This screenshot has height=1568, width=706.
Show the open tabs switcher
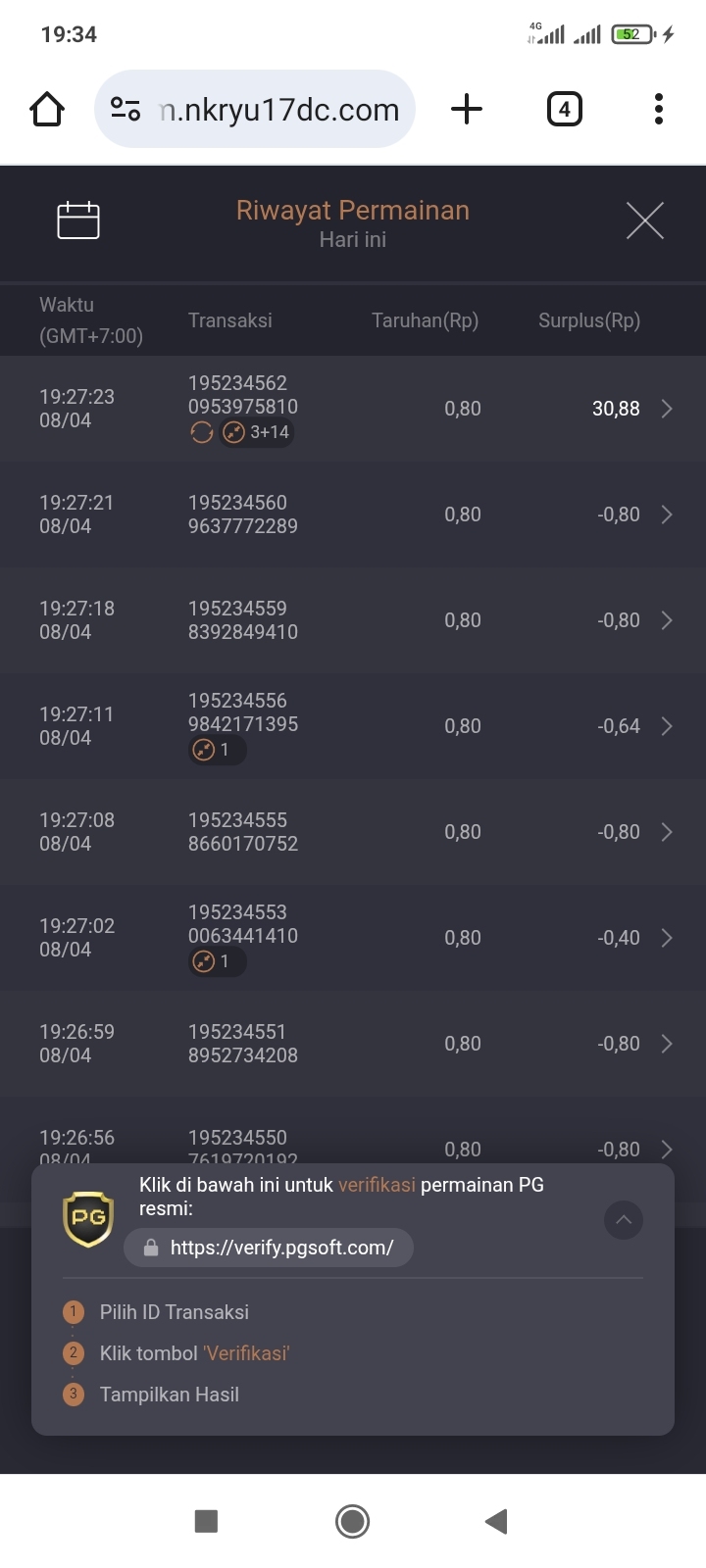(x=564, y=109)
